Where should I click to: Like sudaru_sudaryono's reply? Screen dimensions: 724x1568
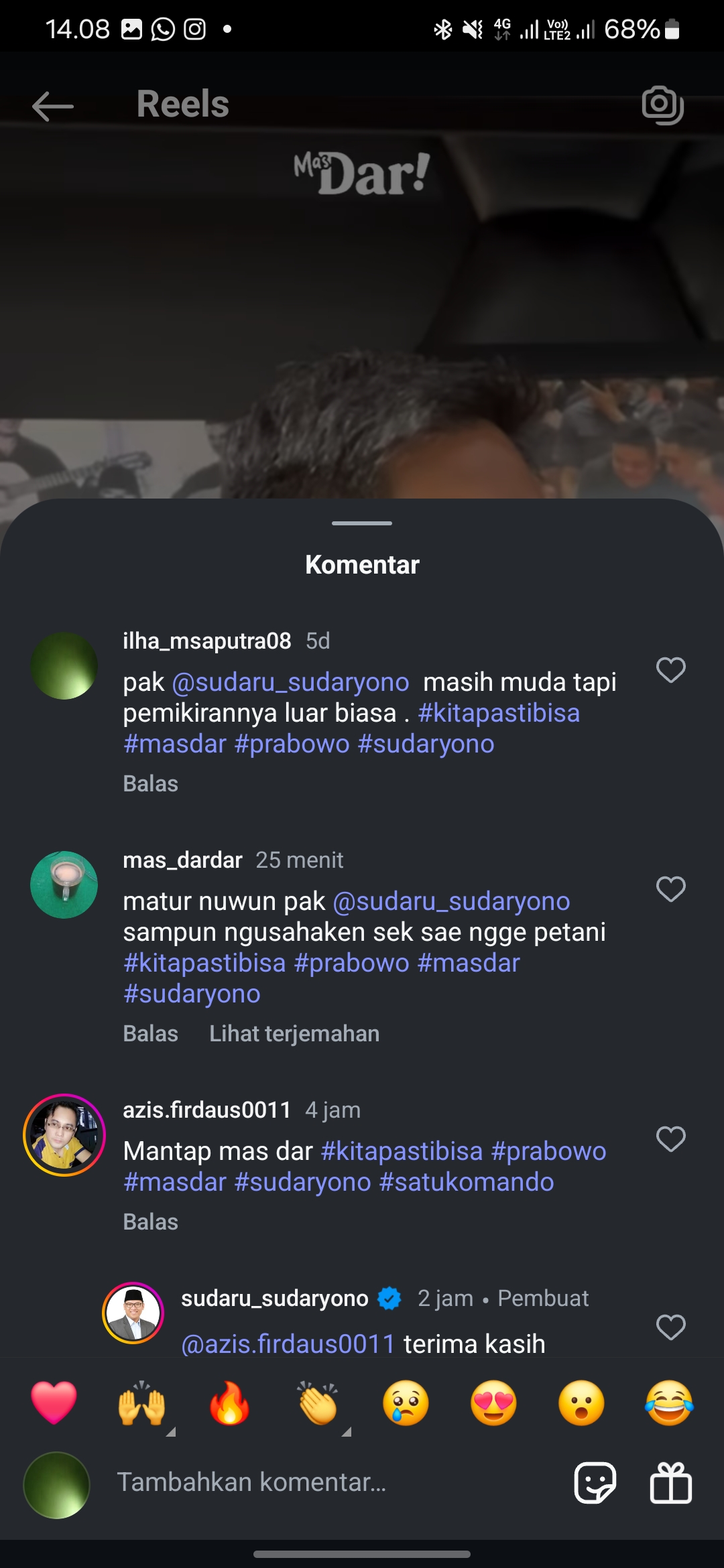(670, 1327)
